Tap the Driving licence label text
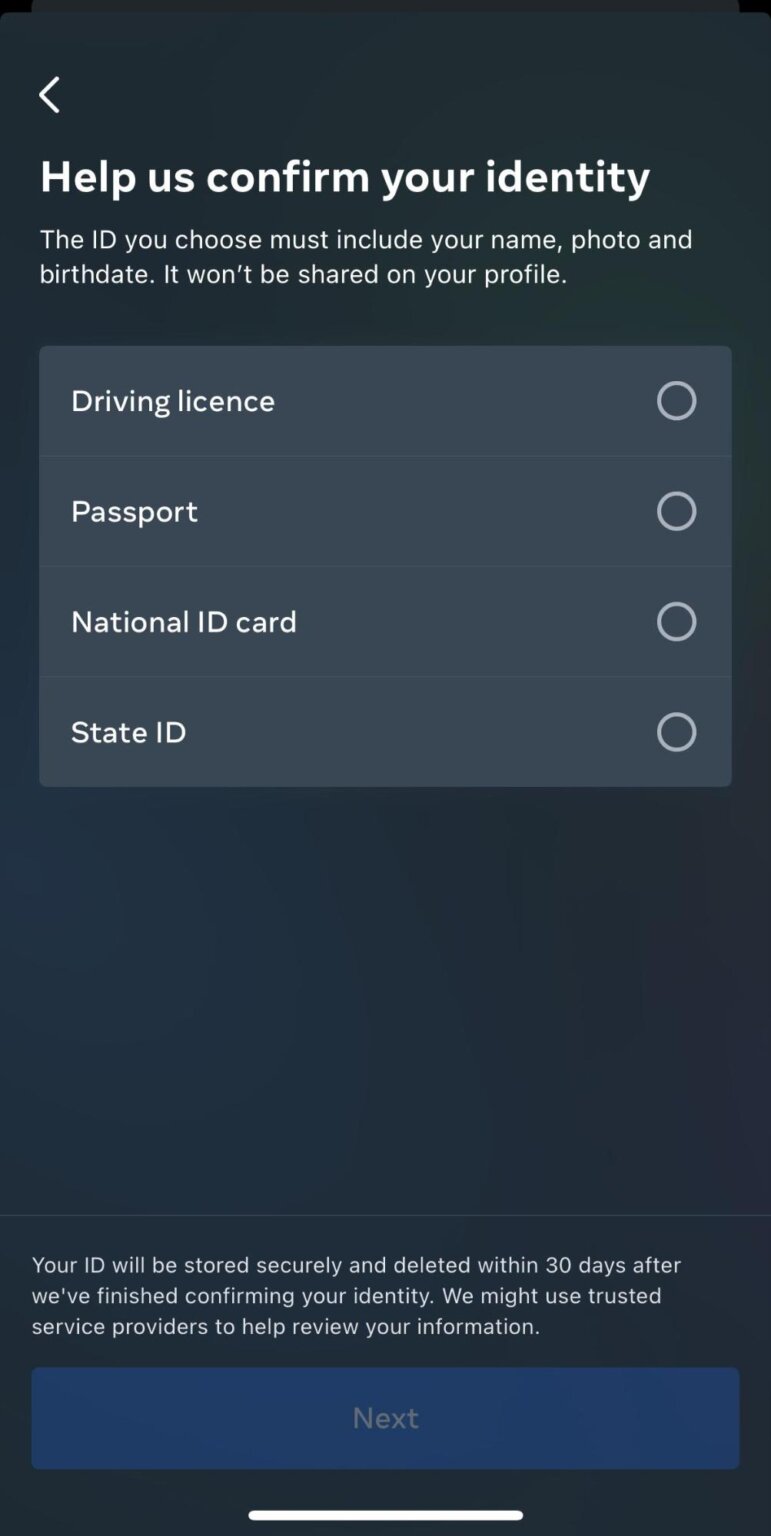This screenshot has width=771, height=1536. (172, 400)
